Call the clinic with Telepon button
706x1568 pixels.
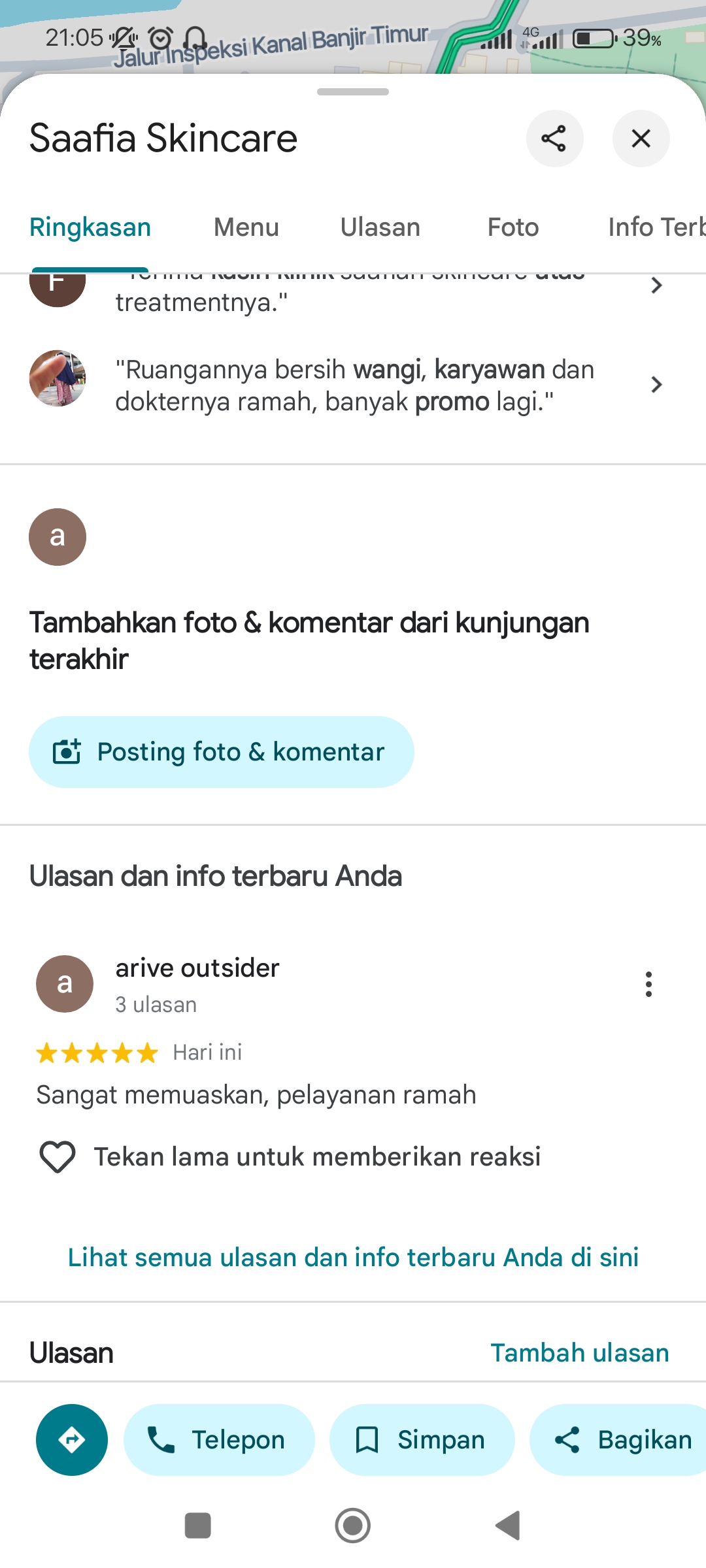[219, 1439]
